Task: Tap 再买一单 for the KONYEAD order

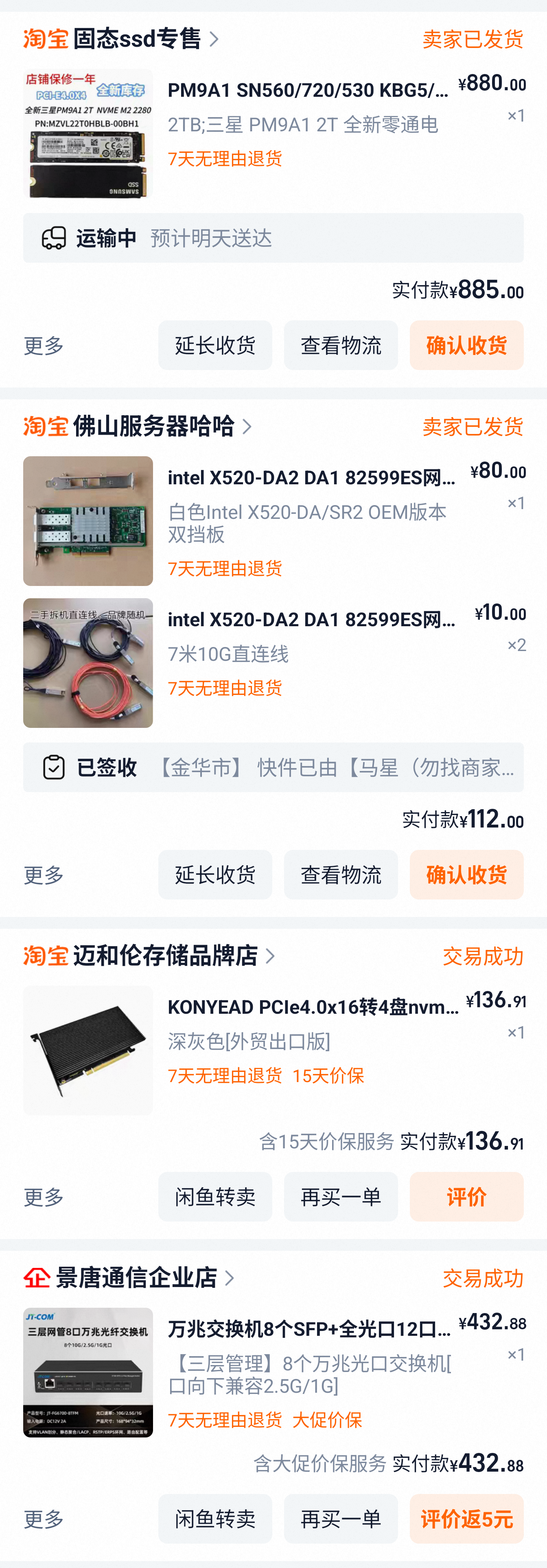Action: click(x=341, y=1197)
